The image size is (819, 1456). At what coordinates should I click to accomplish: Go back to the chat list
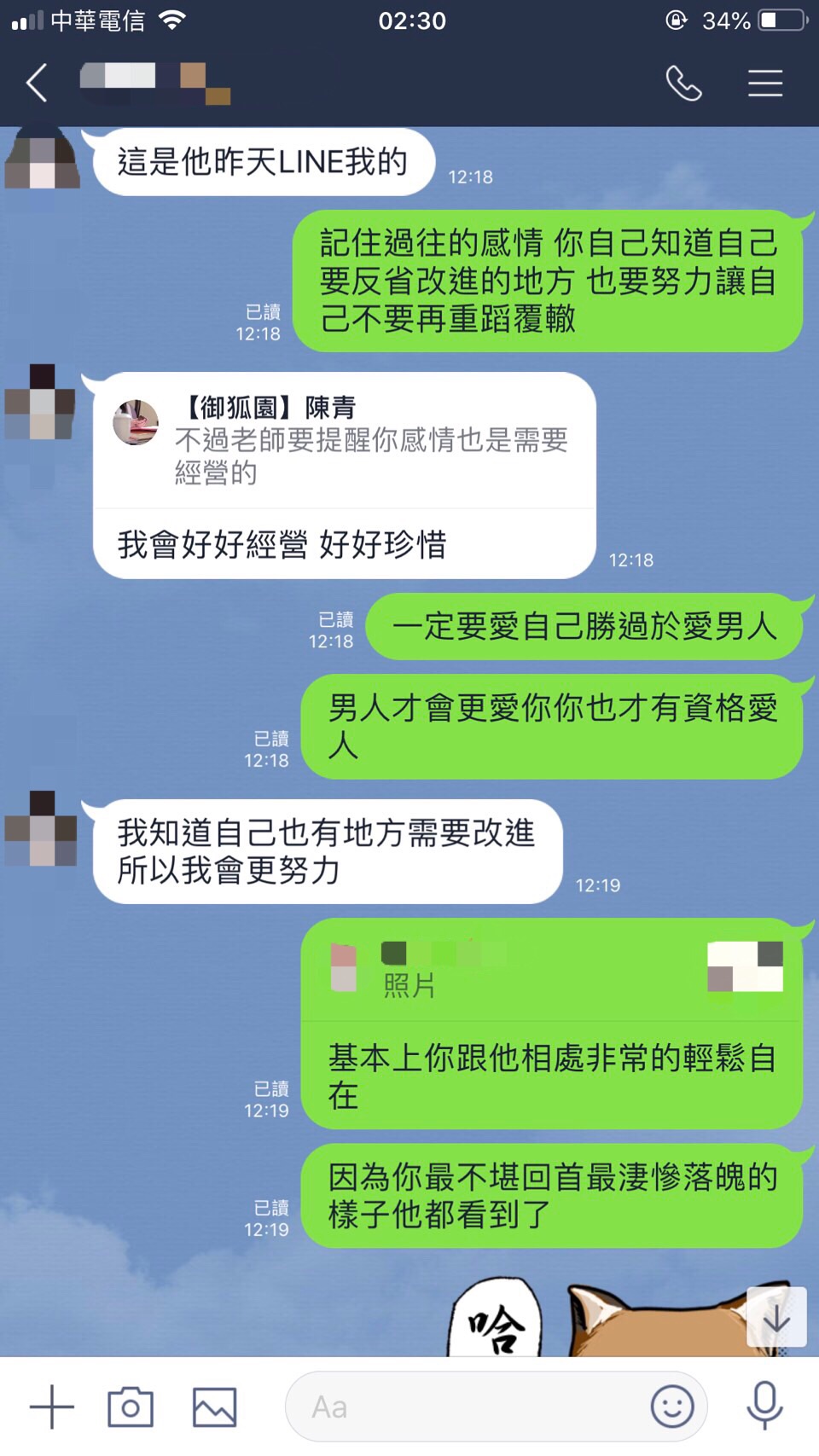point(37,84)
